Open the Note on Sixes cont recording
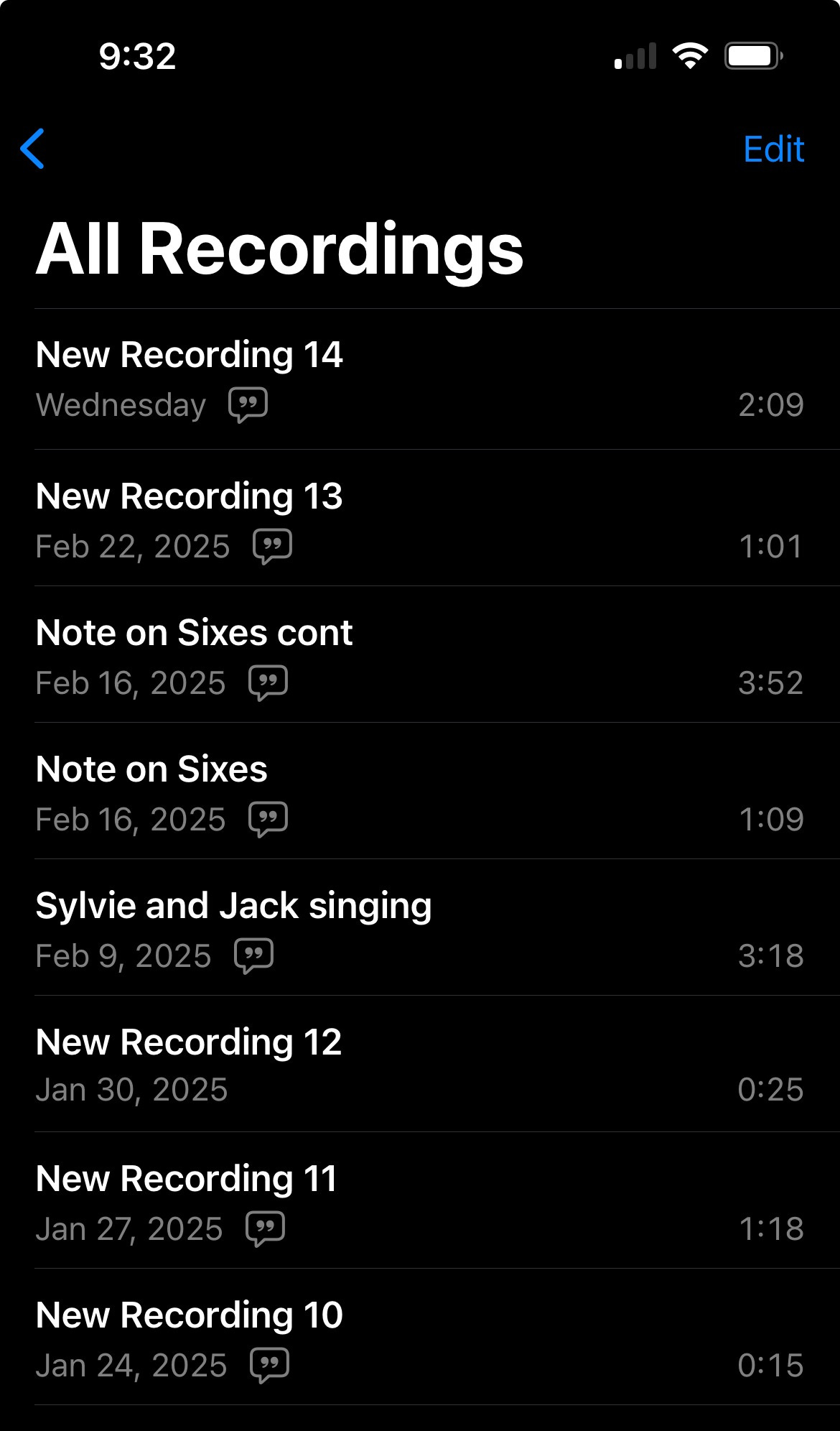The width and height of the screenshot is (840, 1431). [194, 634]
